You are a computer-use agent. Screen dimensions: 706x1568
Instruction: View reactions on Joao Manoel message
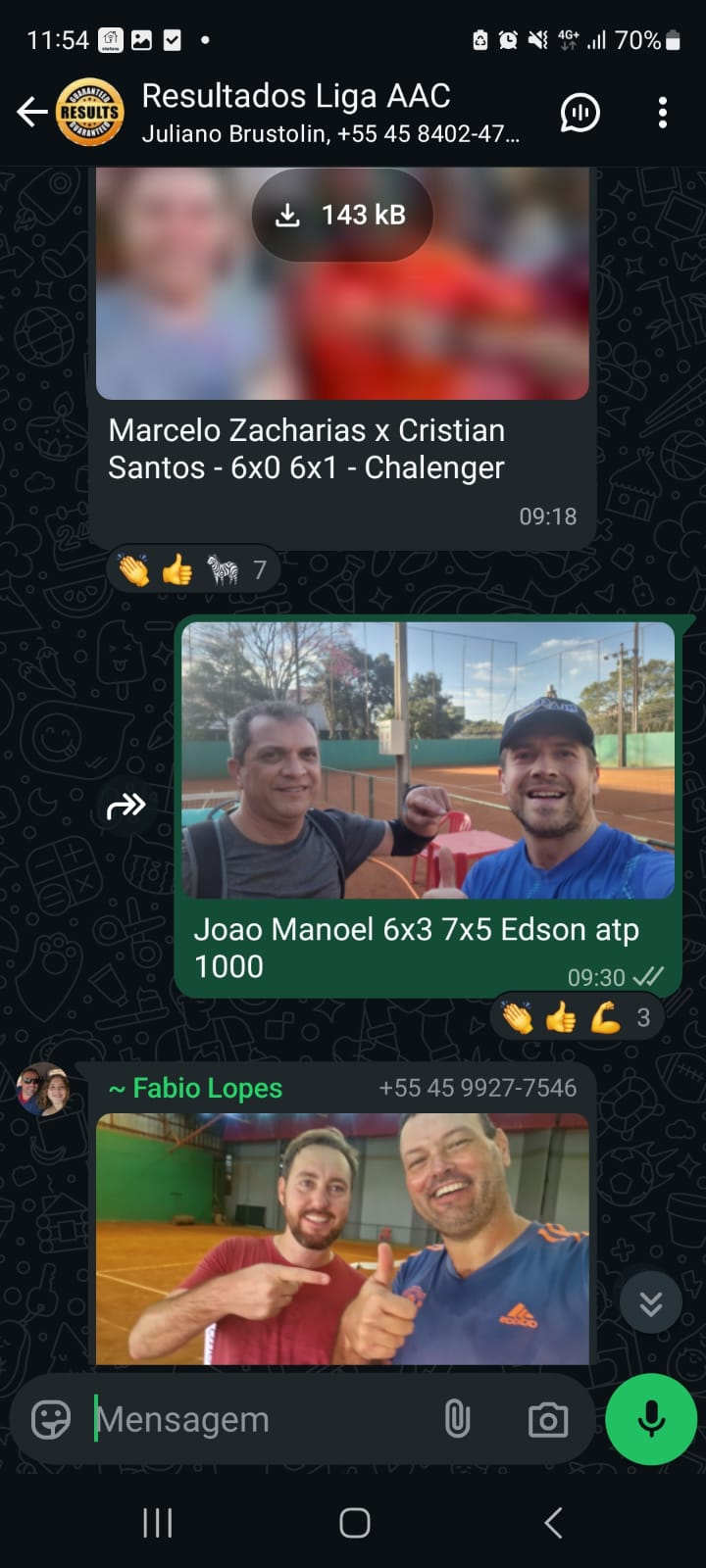point(577,1018)
